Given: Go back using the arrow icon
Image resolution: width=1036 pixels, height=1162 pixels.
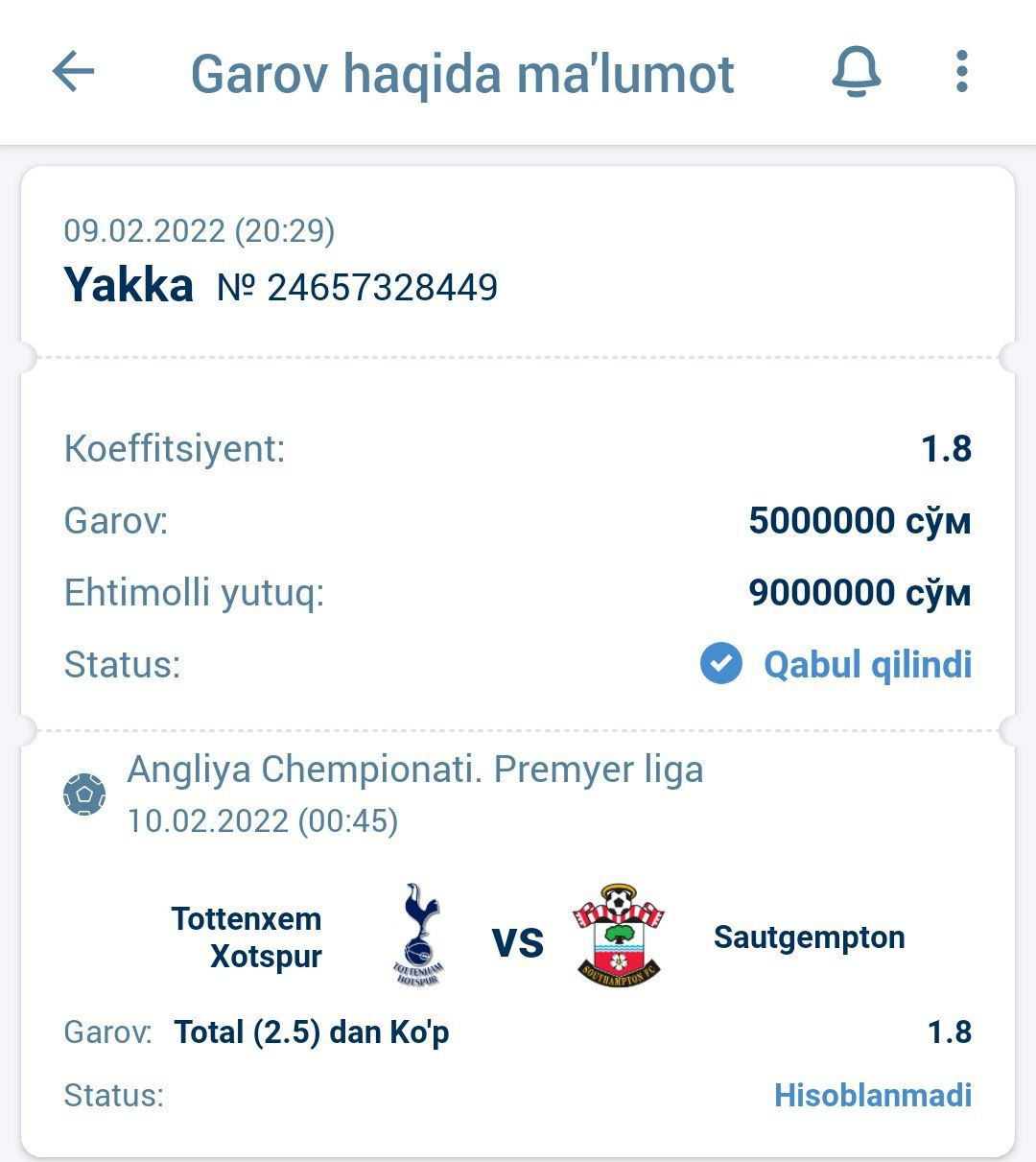Looking at the screenshot, I should click(x=74, y=72).
